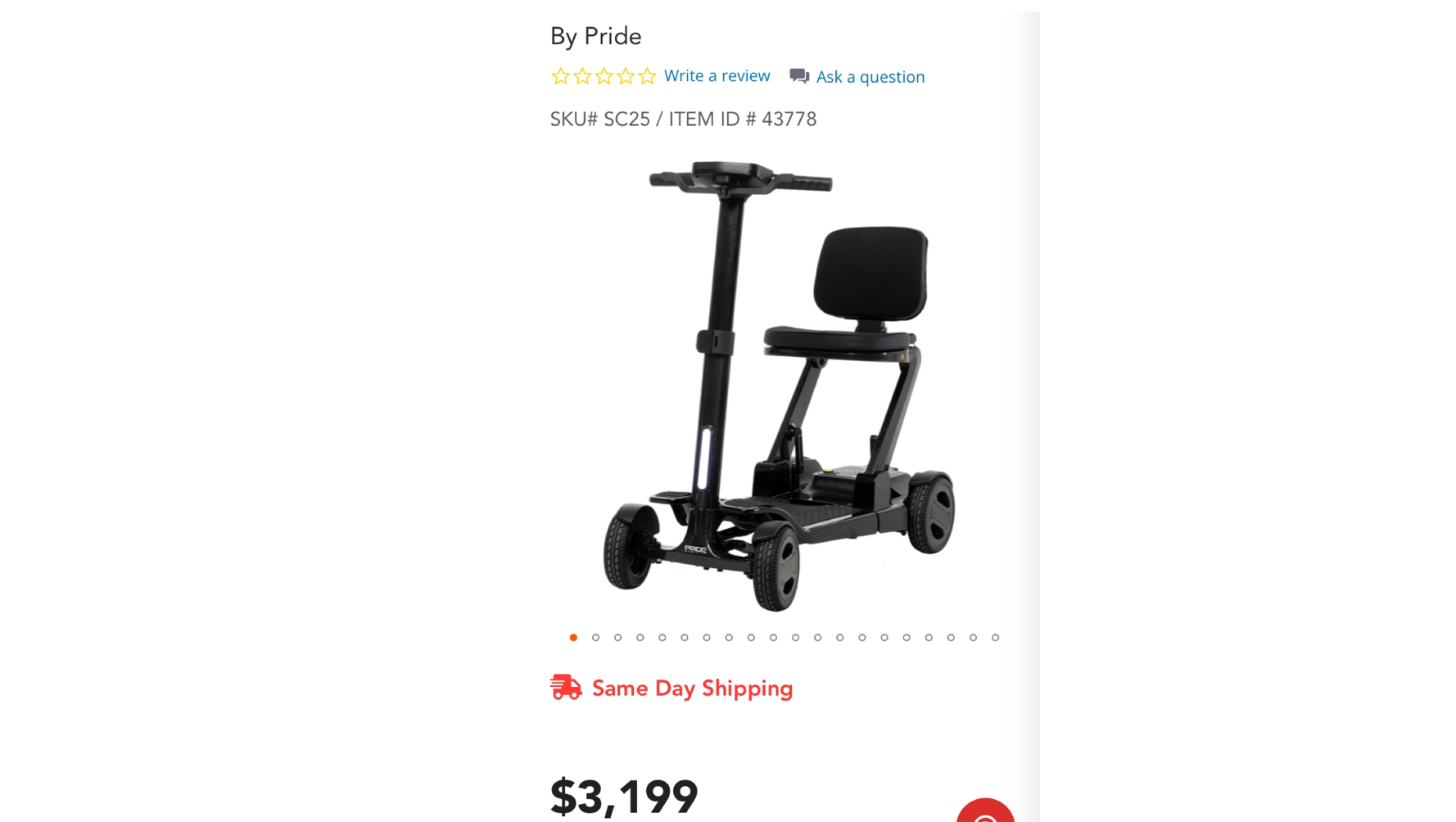Jump to the last image carousel dot
1456x822 pixels.
pos(995,637)
